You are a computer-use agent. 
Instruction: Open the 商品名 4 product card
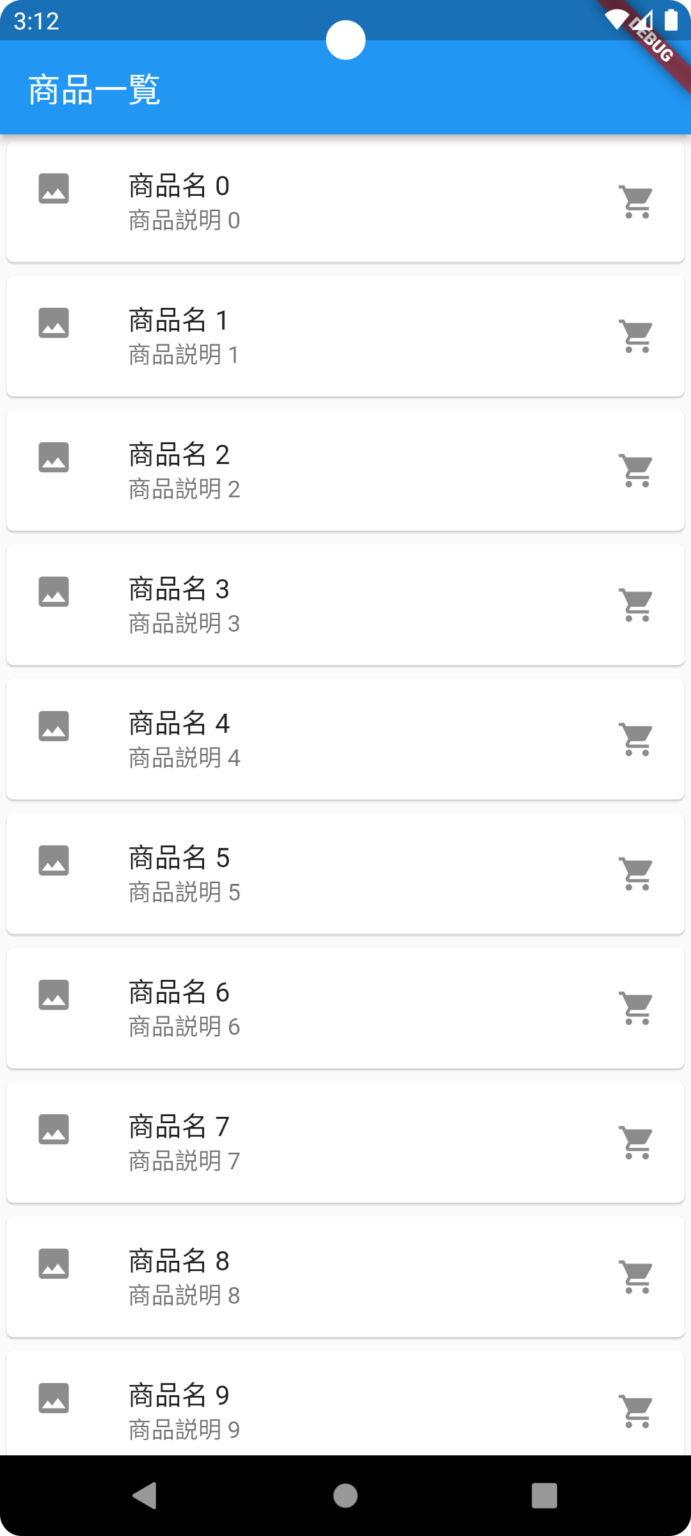coord(345,739)
